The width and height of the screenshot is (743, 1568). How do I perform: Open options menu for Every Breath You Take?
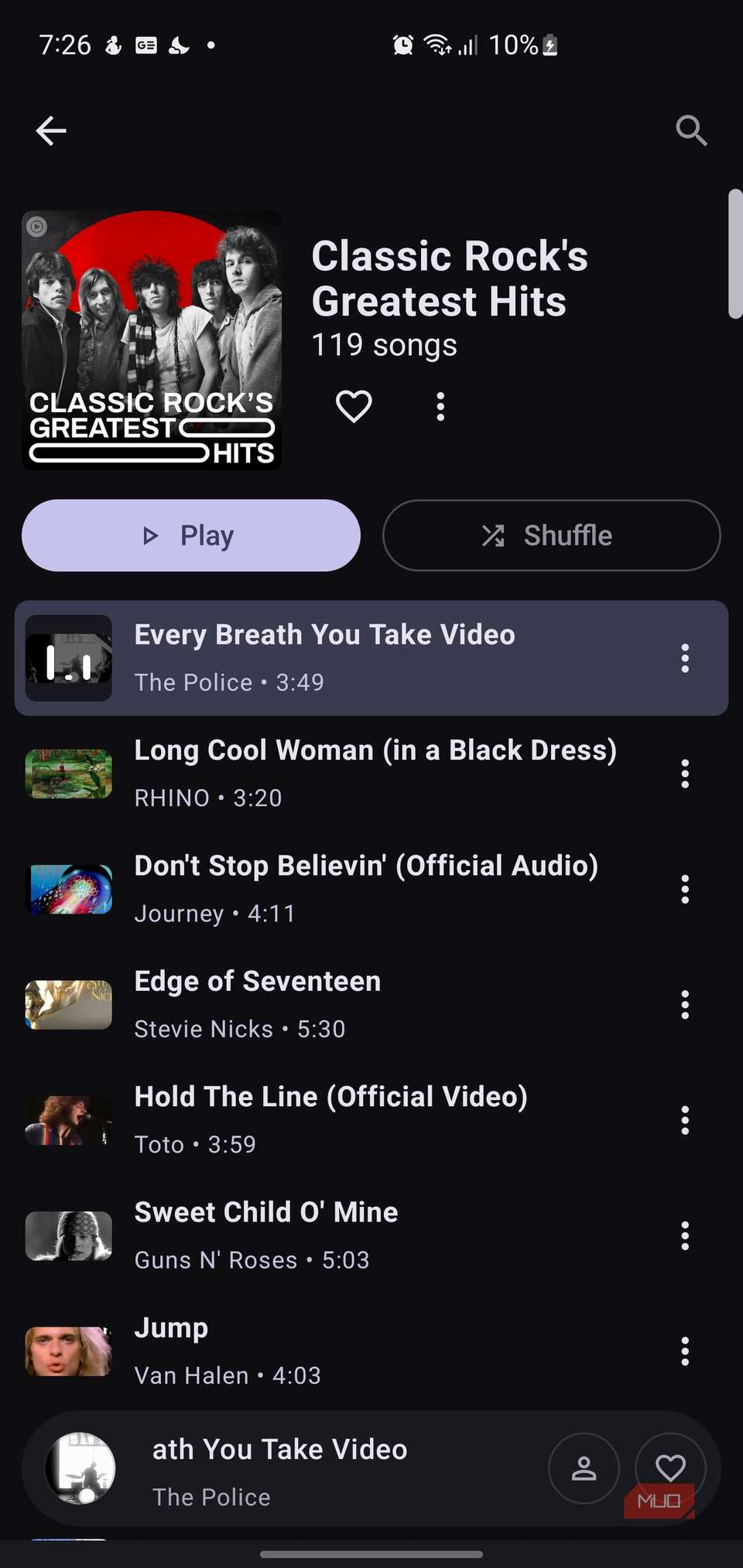coord(685,658)
